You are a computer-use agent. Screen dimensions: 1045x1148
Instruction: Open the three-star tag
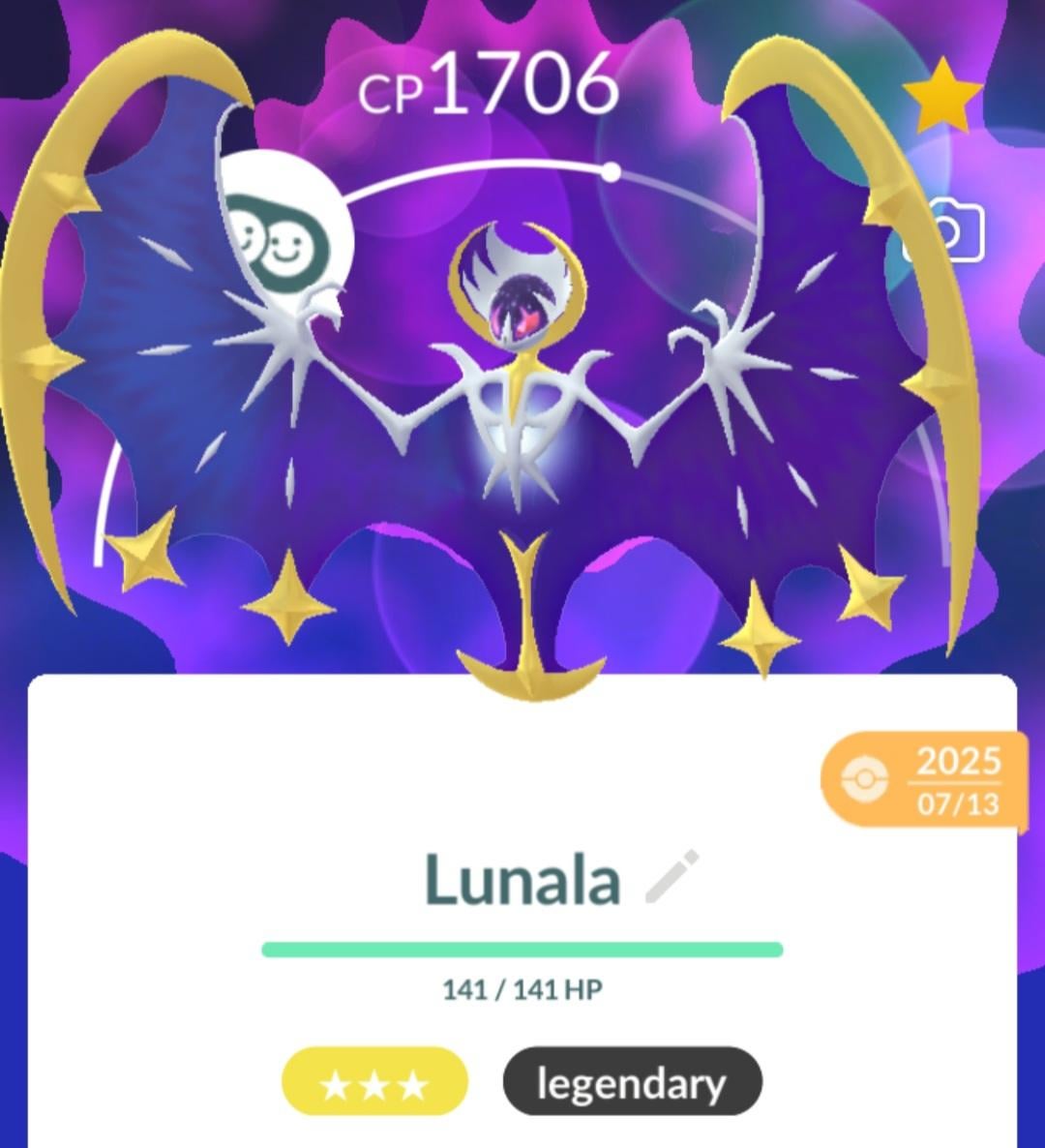pyautogui.click(x=374, y=1083)
